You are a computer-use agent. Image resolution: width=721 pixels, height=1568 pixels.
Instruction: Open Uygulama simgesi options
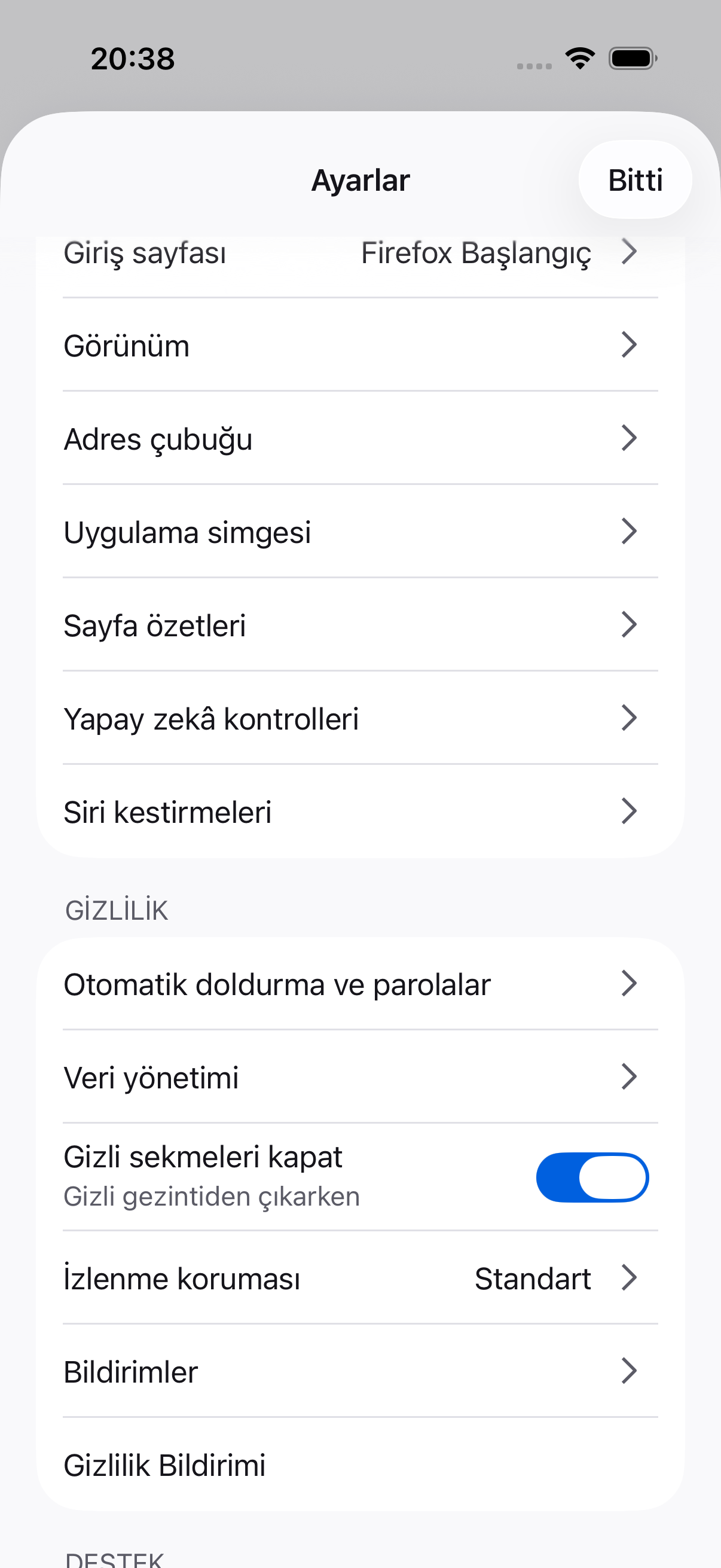pos(360,532)
